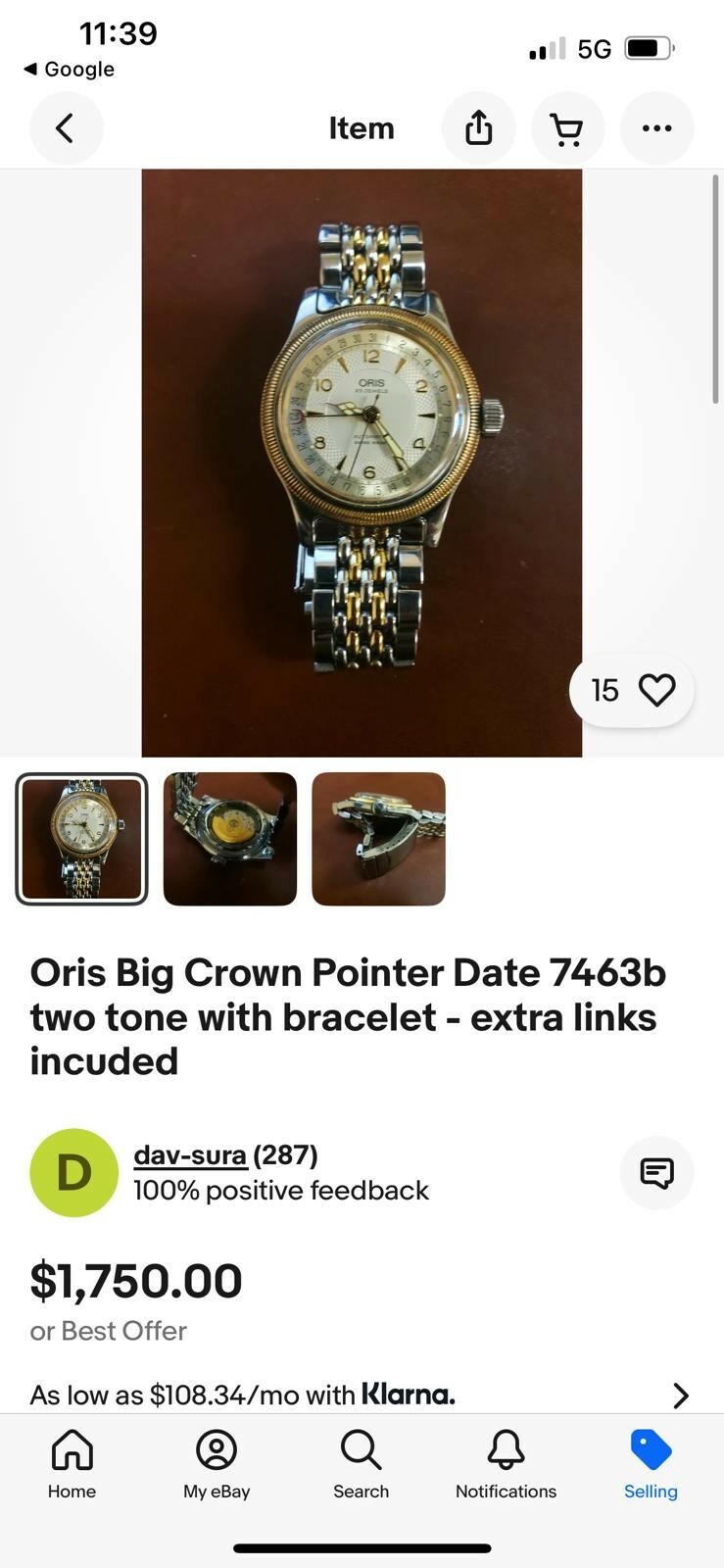Open the main watch photo
Viewport: 724px width, 1568px height.
pos(362,463)
